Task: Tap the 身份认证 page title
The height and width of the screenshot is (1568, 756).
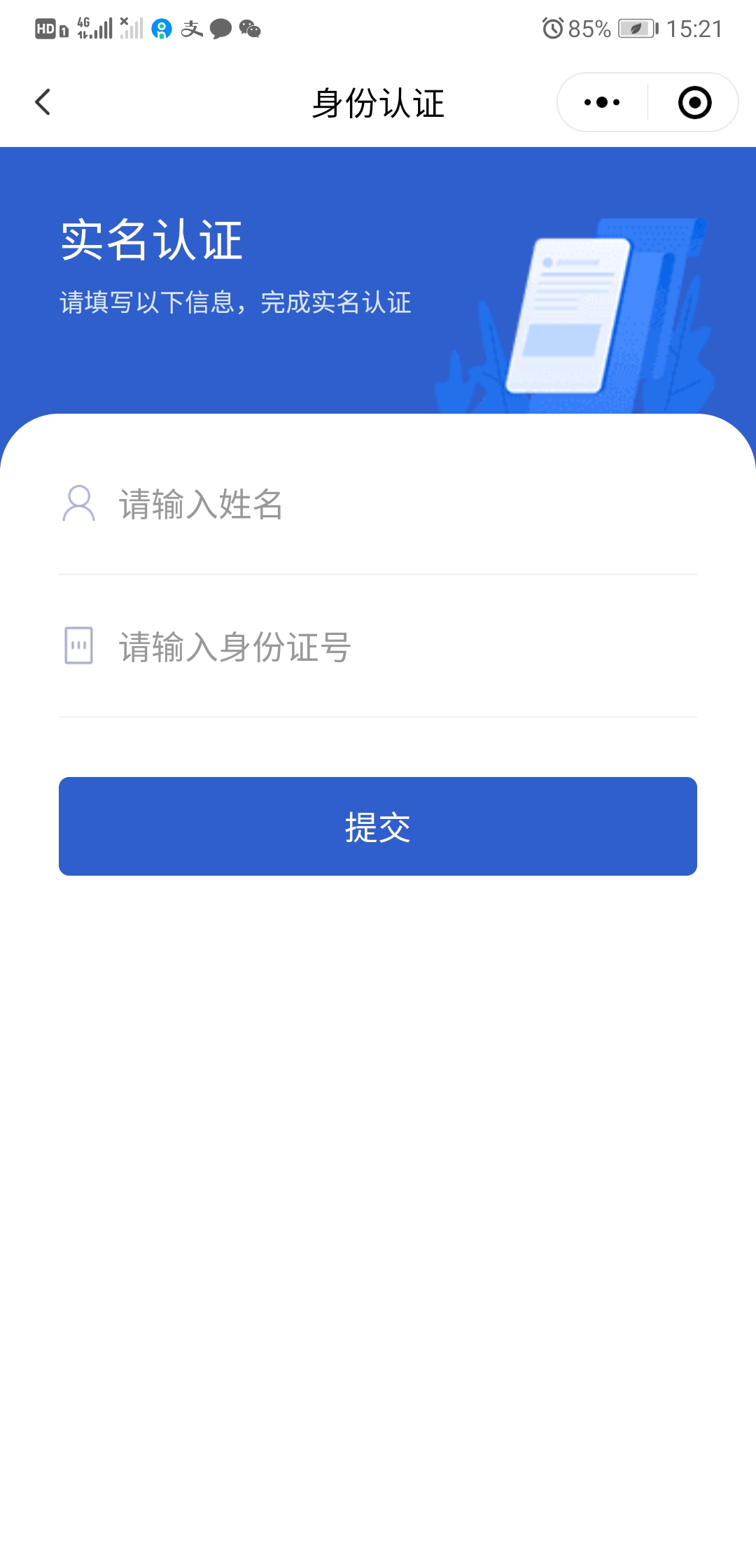Action: [x=378, y=102]
